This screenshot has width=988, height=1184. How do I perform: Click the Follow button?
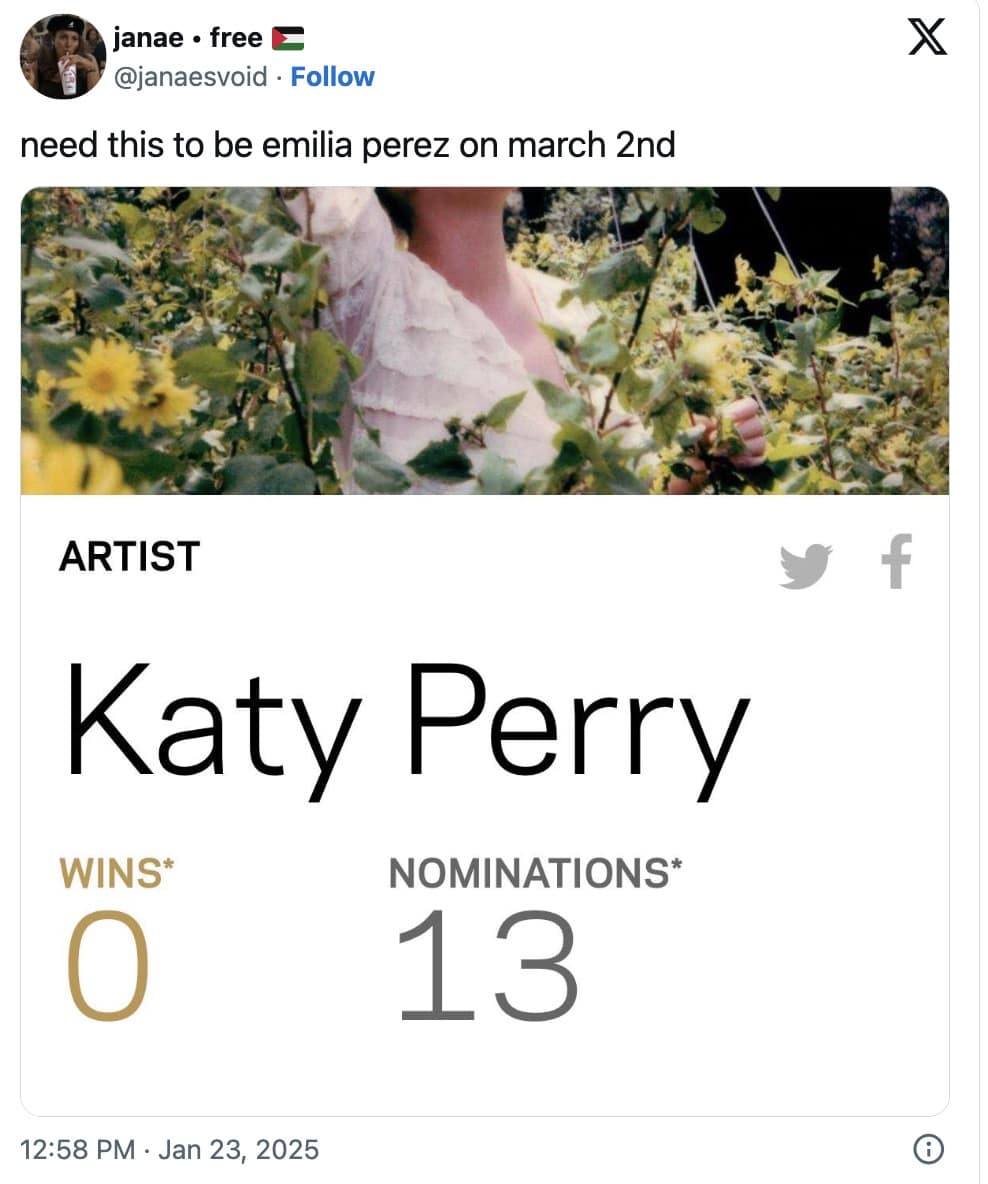pos(333,76)
